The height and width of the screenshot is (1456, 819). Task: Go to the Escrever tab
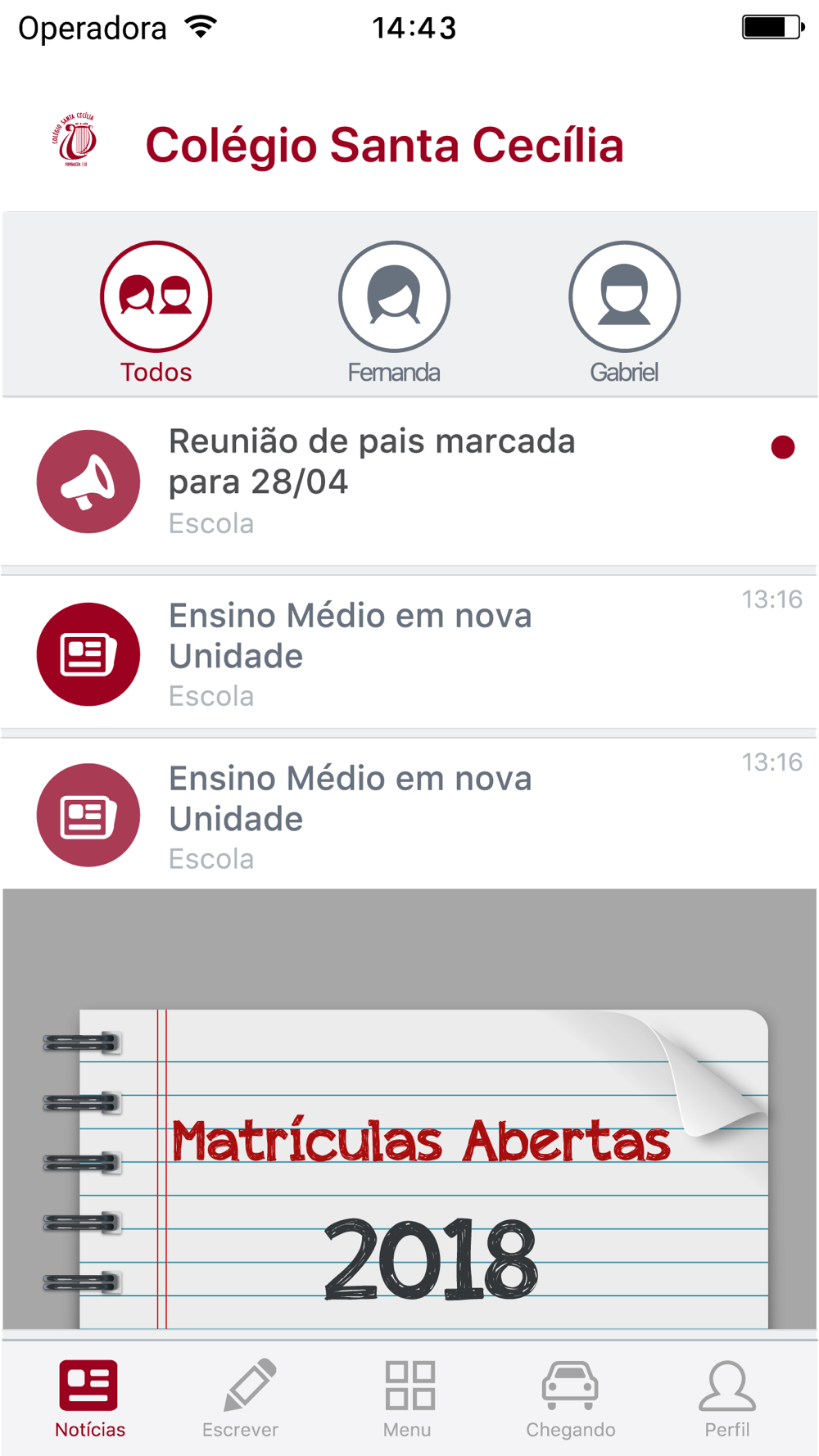(x=241, y=1399)
